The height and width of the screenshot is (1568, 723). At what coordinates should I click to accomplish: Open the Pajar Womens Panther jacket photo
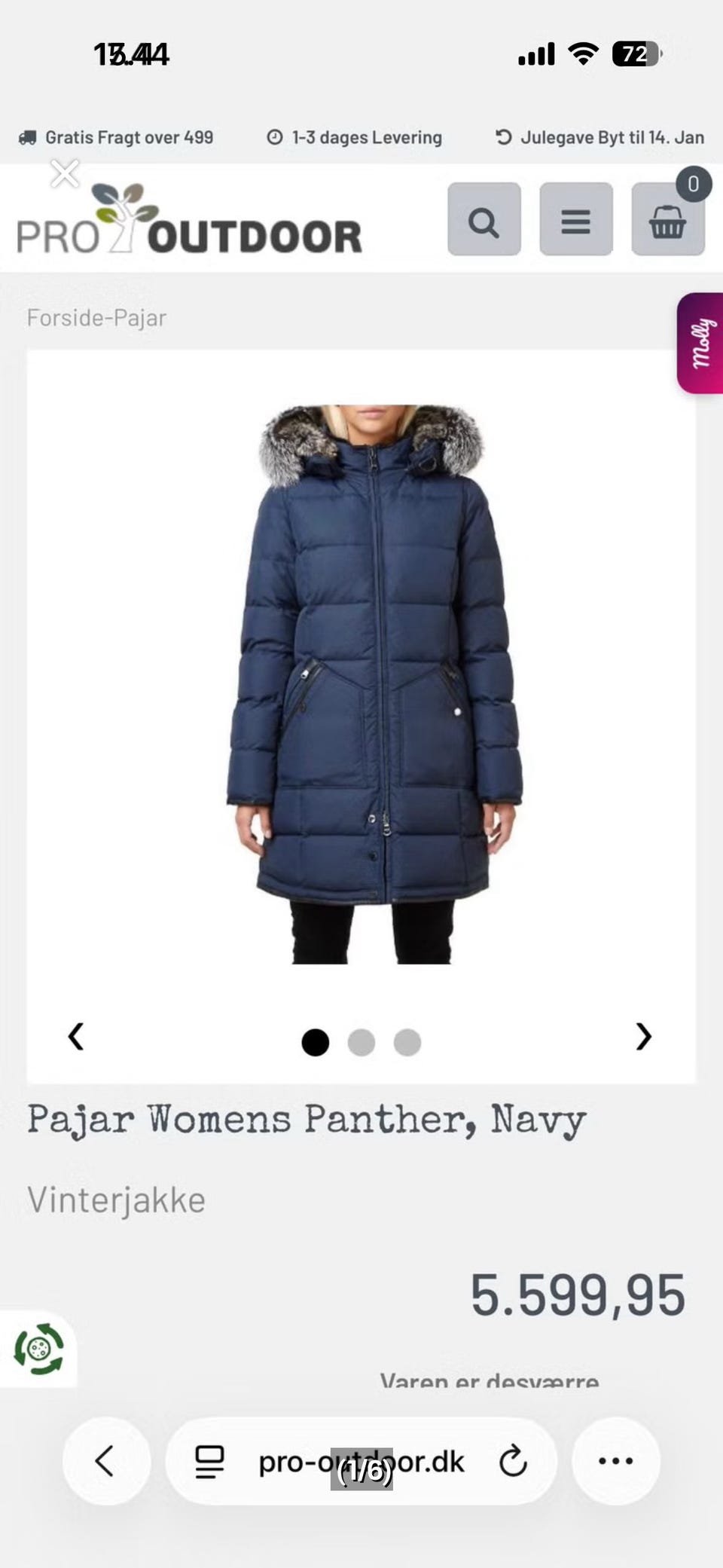pos(374,684)
